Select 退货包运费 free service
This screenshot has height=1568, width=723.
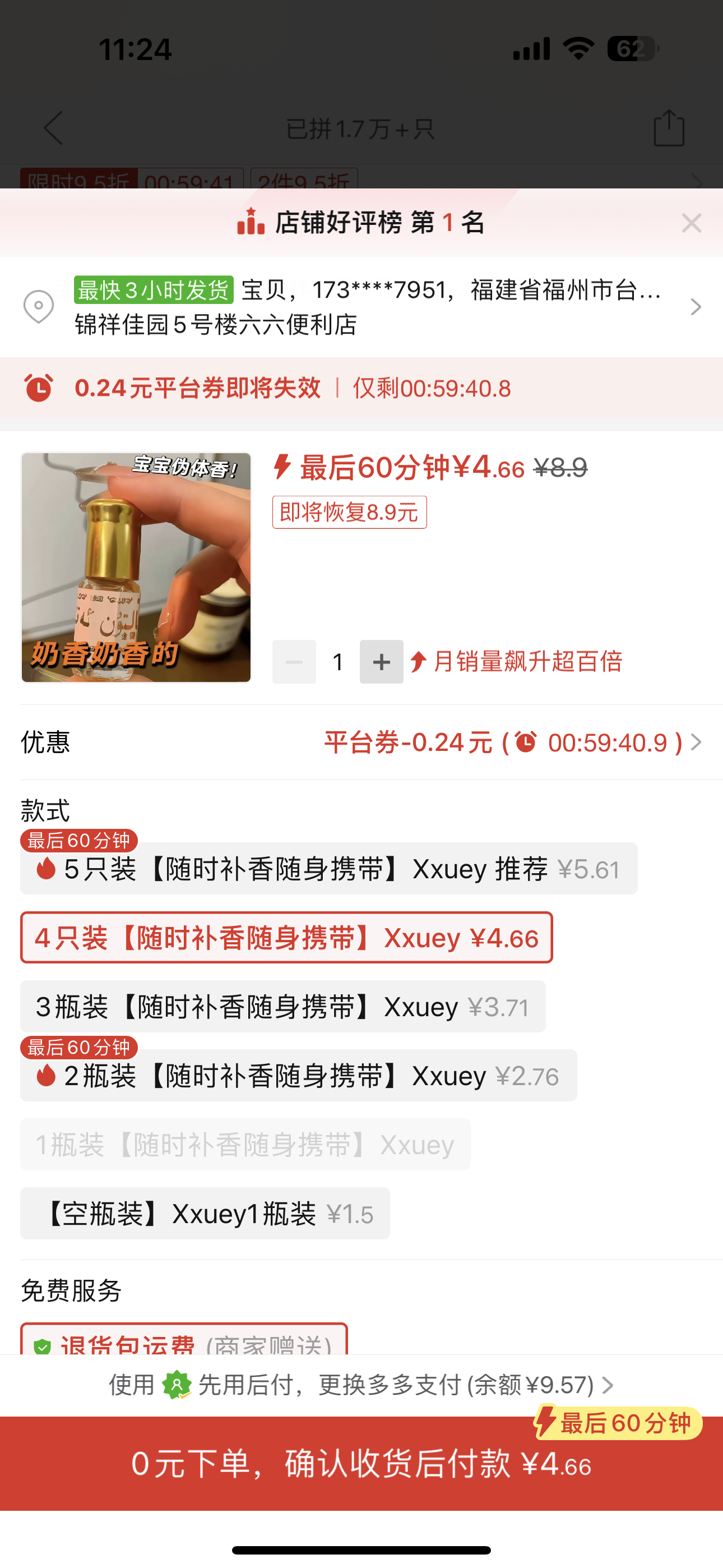(x=184, y=1340)
